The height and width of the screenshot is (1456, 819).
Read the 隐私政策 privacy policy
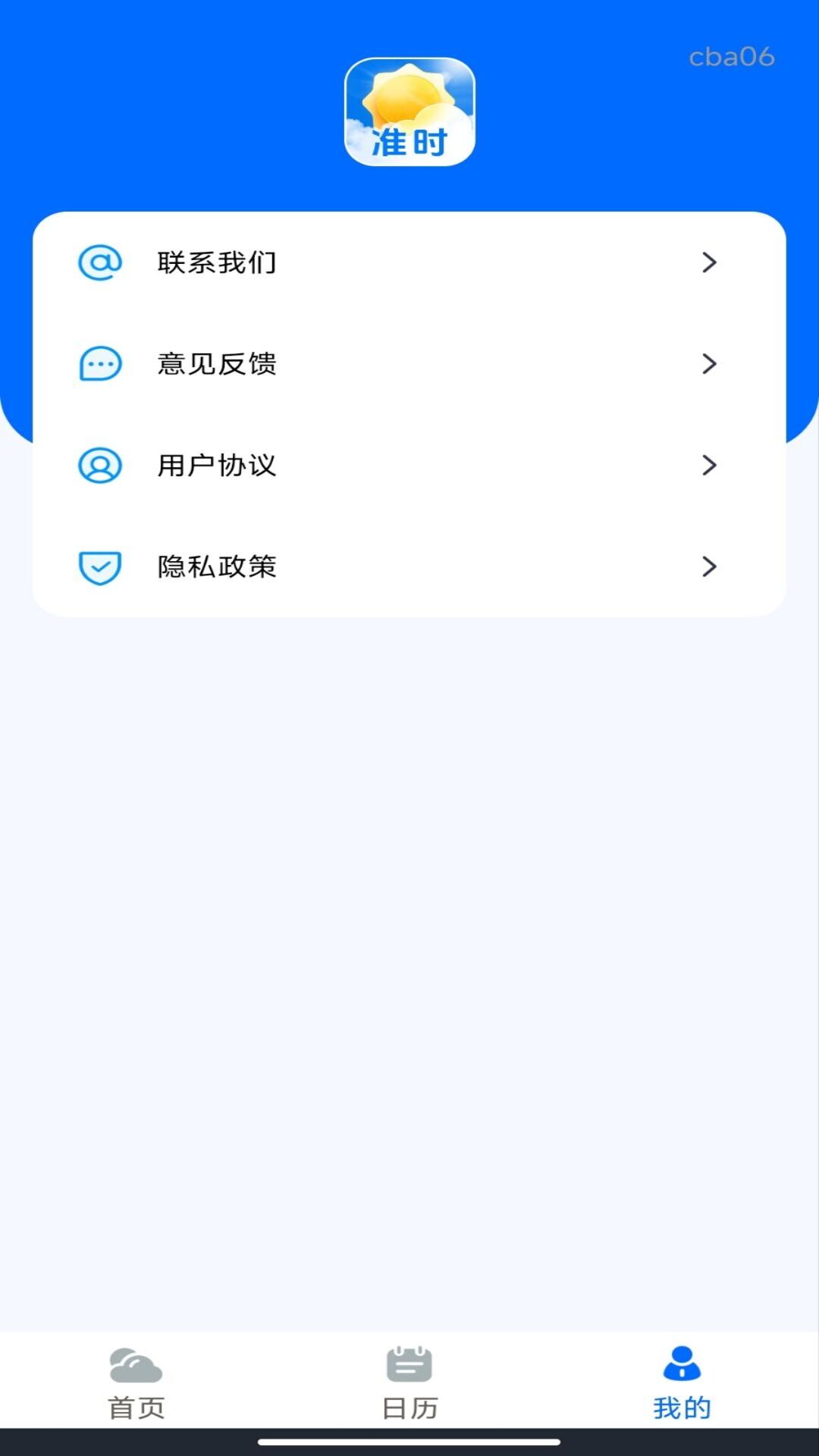coord(218,567)
